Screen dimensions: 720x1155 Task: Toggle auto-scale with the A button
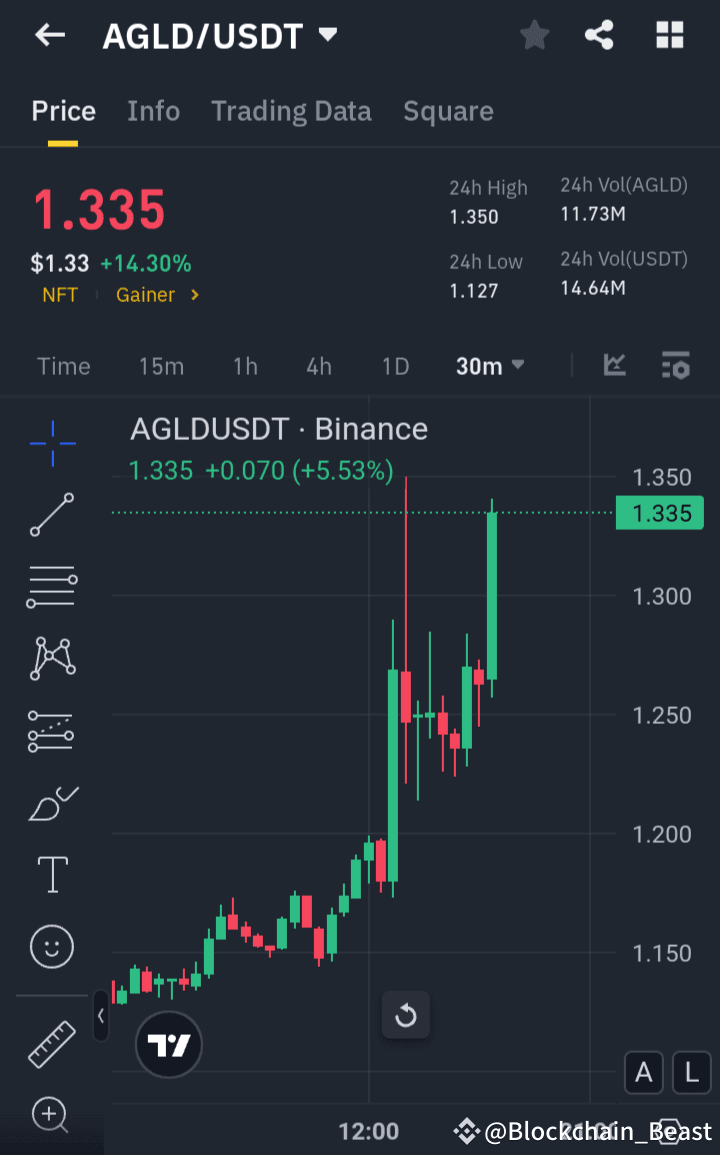tap(643, 1072)
